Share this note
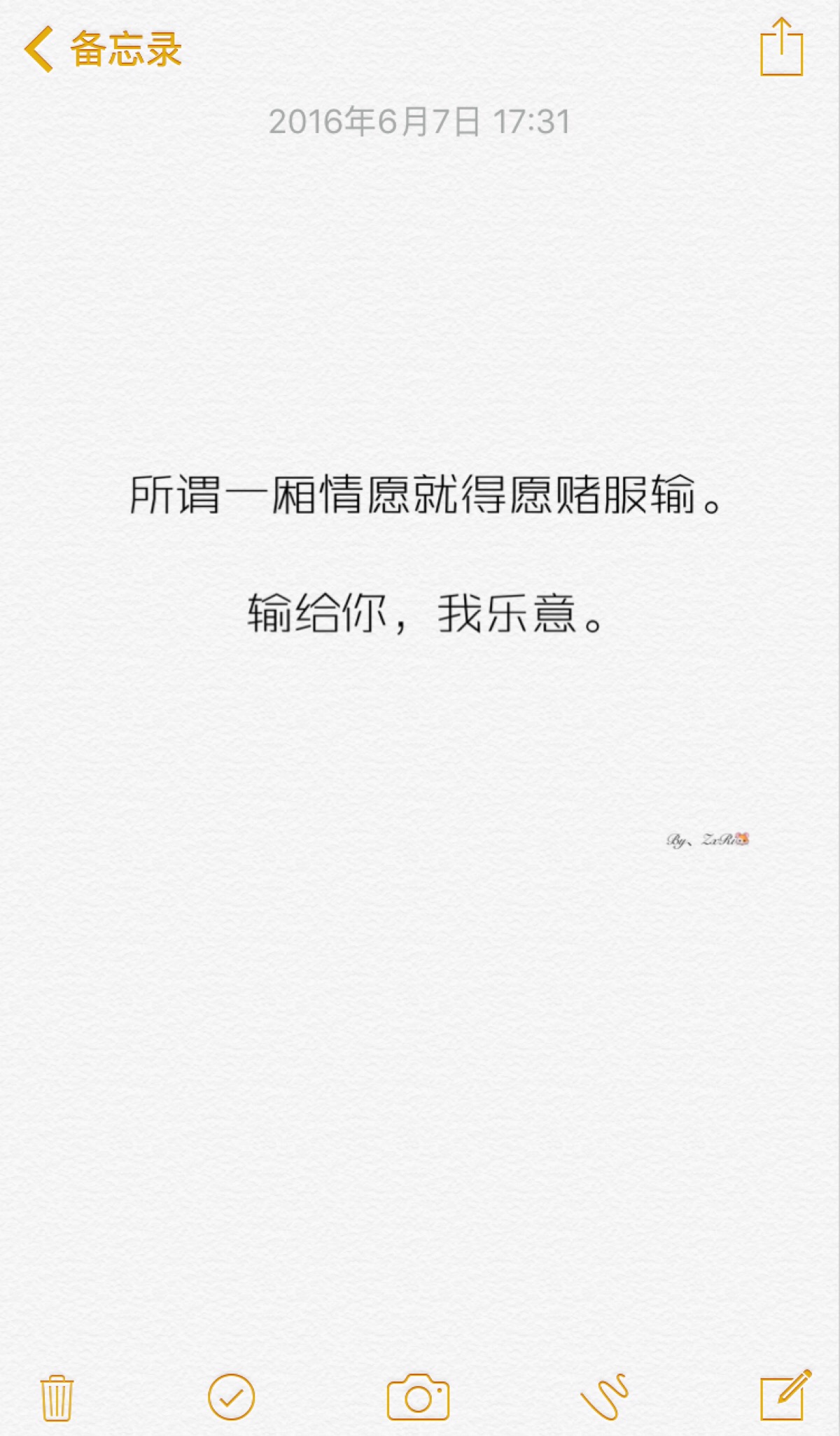The image size is (840, 1436). pyautogui.click(x=781, y=48)
